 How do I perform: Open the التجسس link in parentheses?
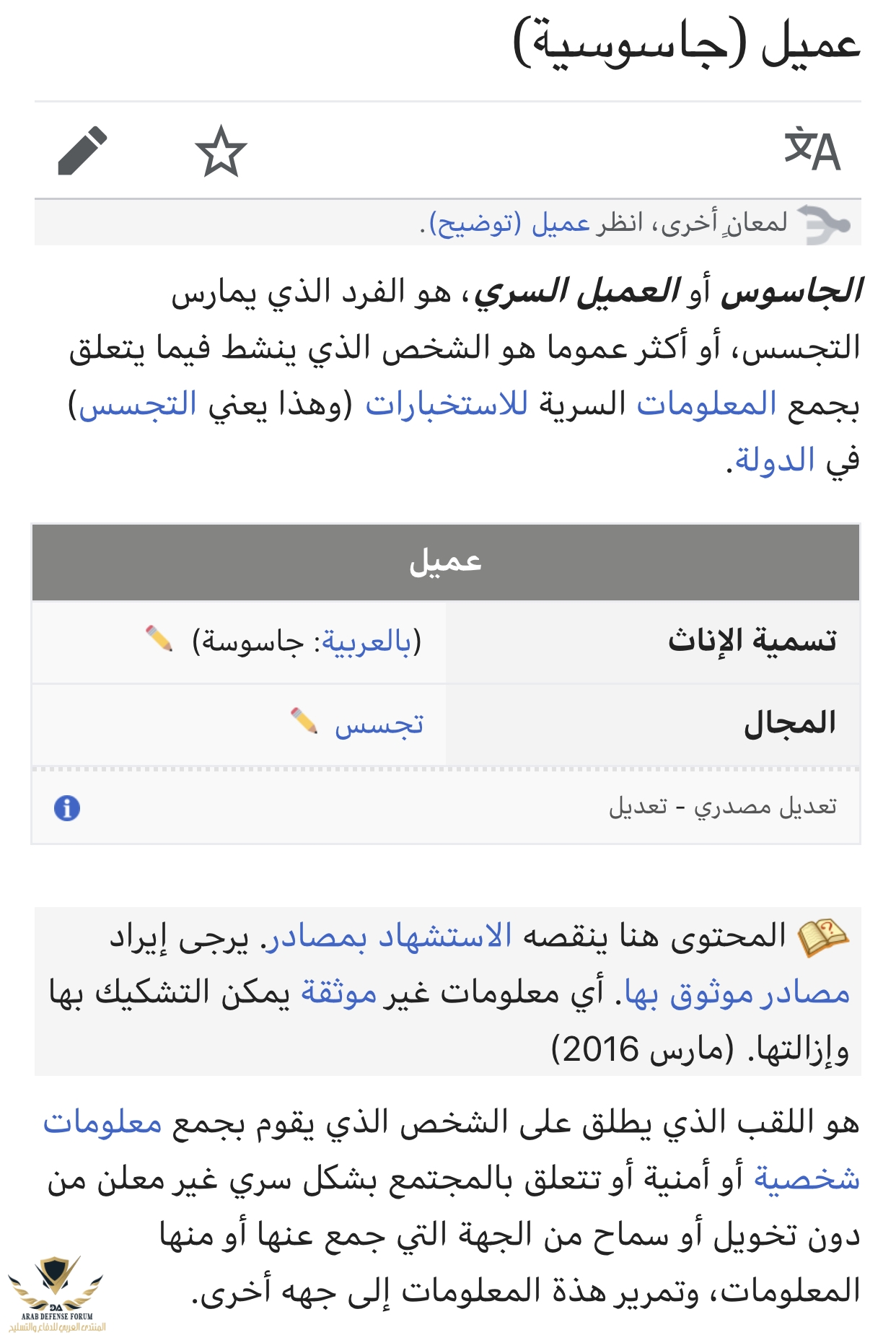tap(137, 404)
